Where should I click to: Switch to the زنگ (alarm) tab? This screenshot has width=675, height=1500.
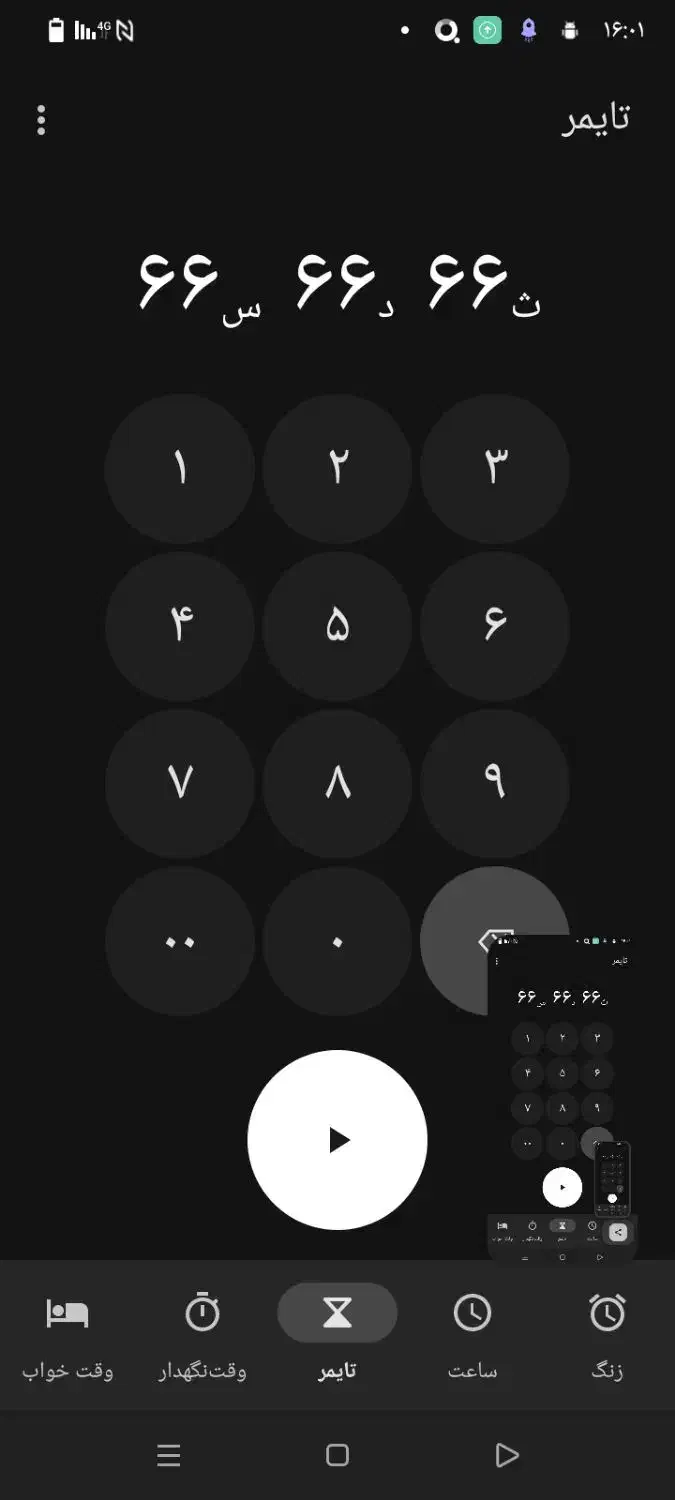(607, 1335)
